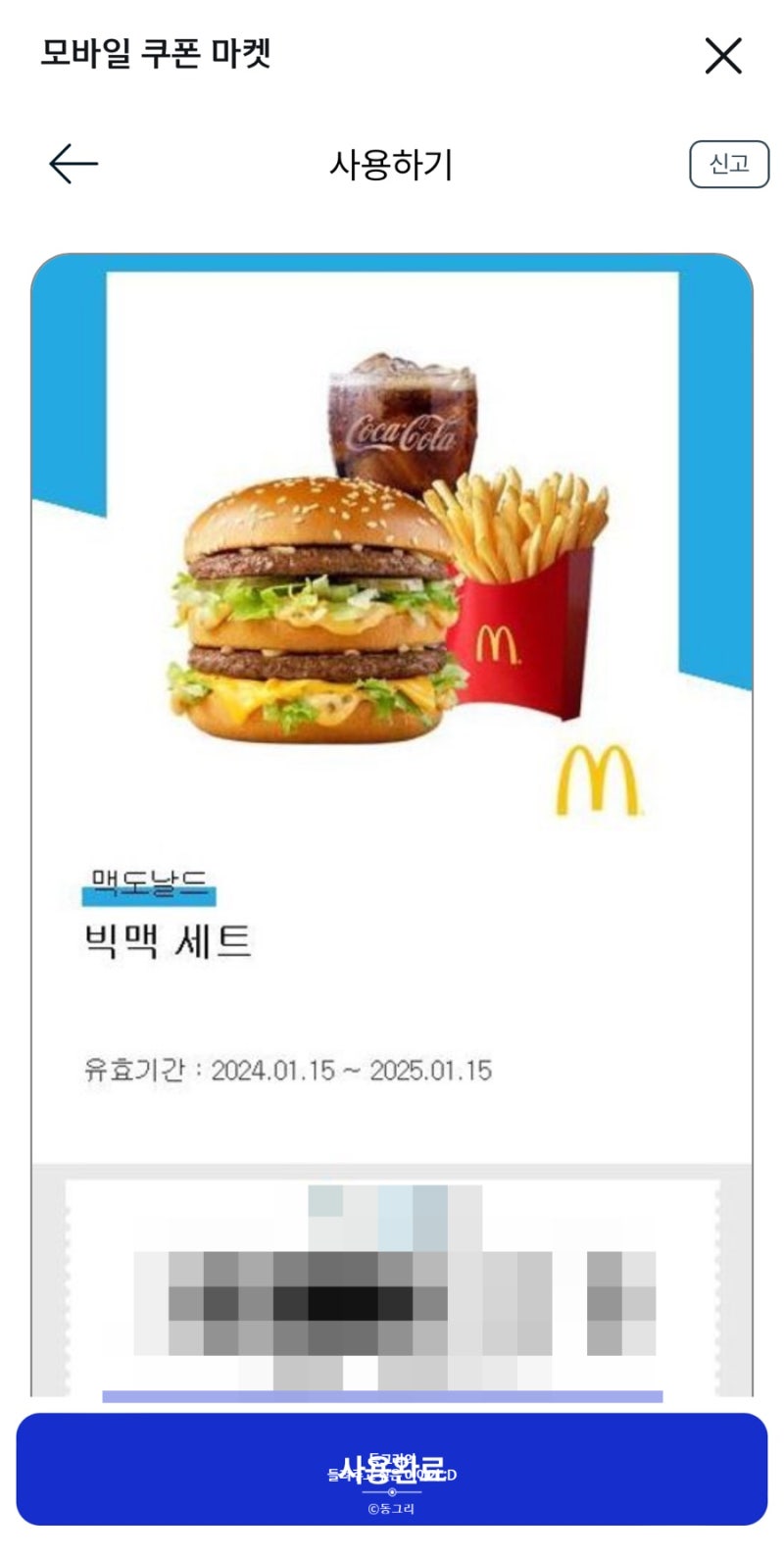
Task: Tap the blue 사용완료 button
Action: point(392,1471)
